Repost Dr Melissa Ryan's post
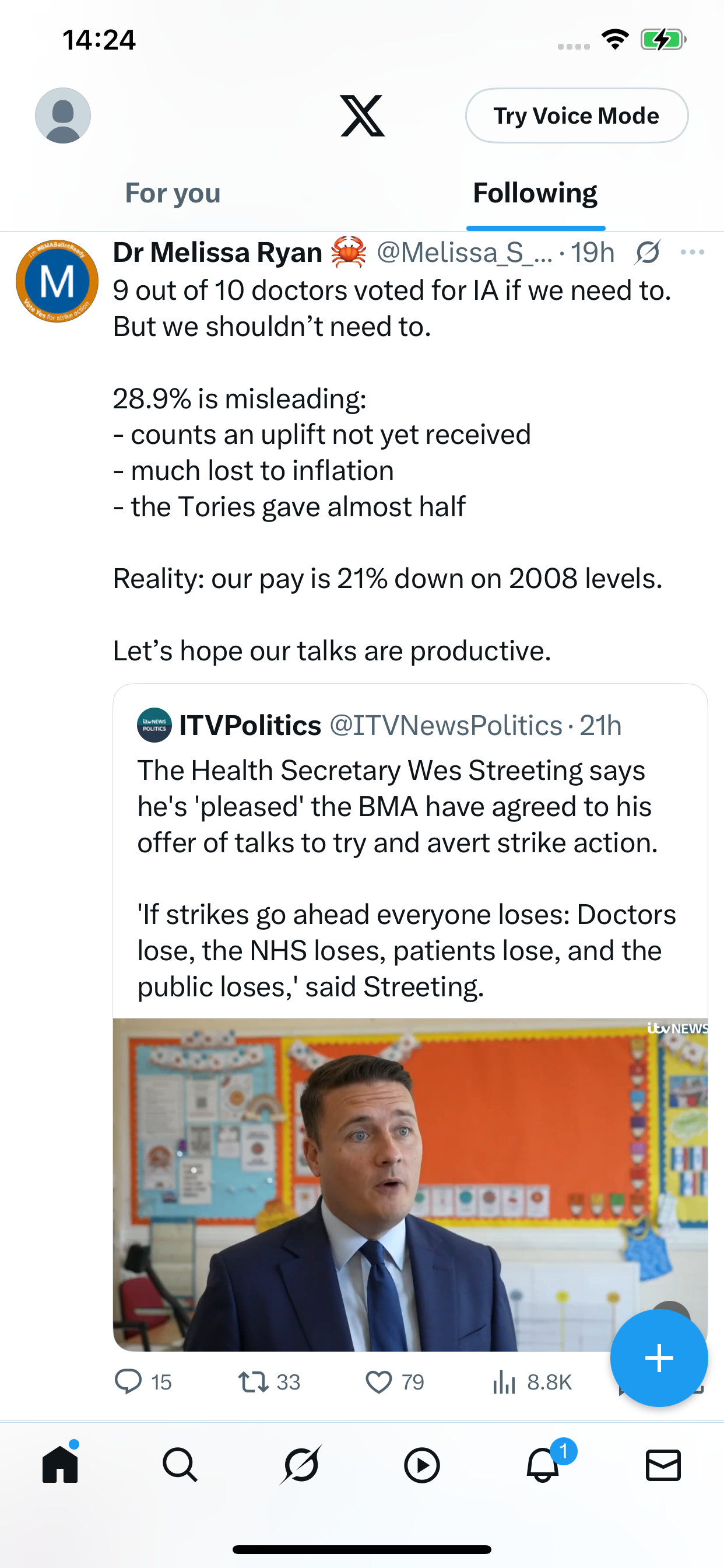724x1568 pixels. point(269,1382)
